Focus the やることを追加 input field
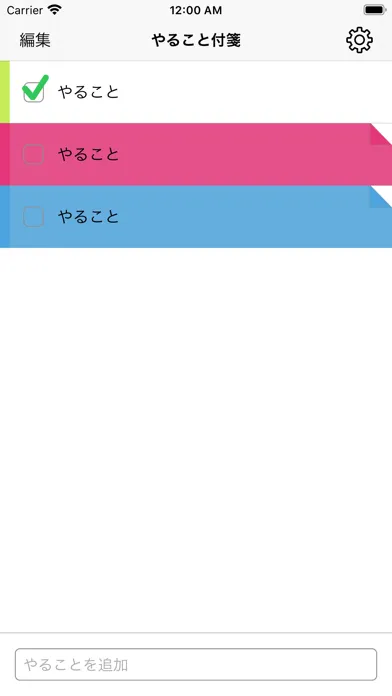 coord(196,664)
